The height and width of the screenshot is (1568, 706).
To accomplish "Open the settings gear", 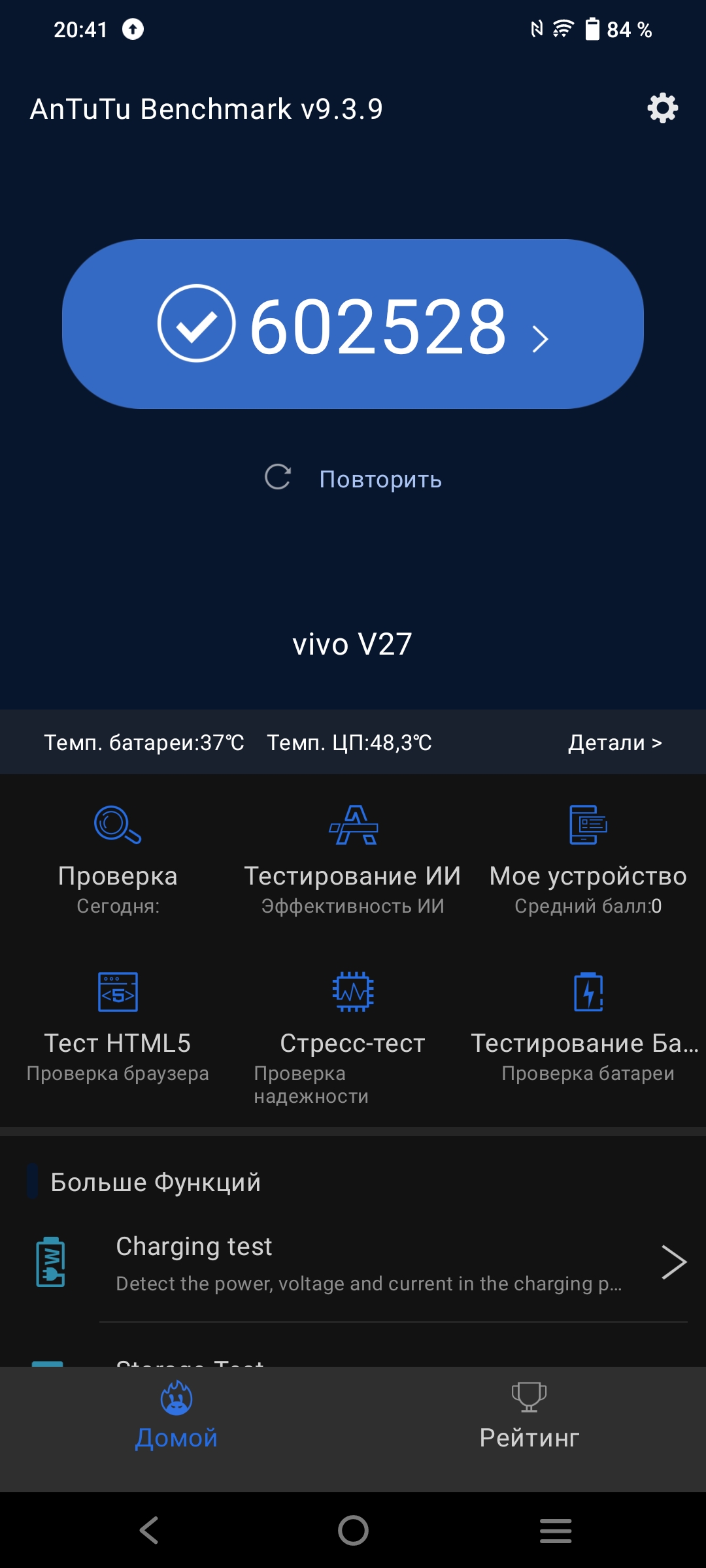I will (x=662, y=108).
